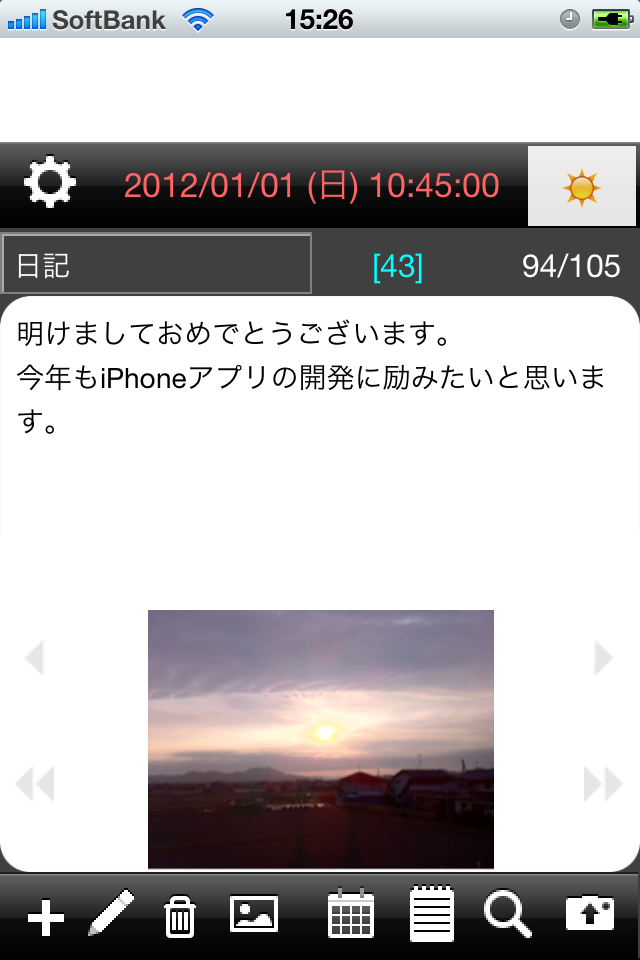Open the photo picker icon
Viewport: 640px width, 960px height.
click(x=254, y=914)
